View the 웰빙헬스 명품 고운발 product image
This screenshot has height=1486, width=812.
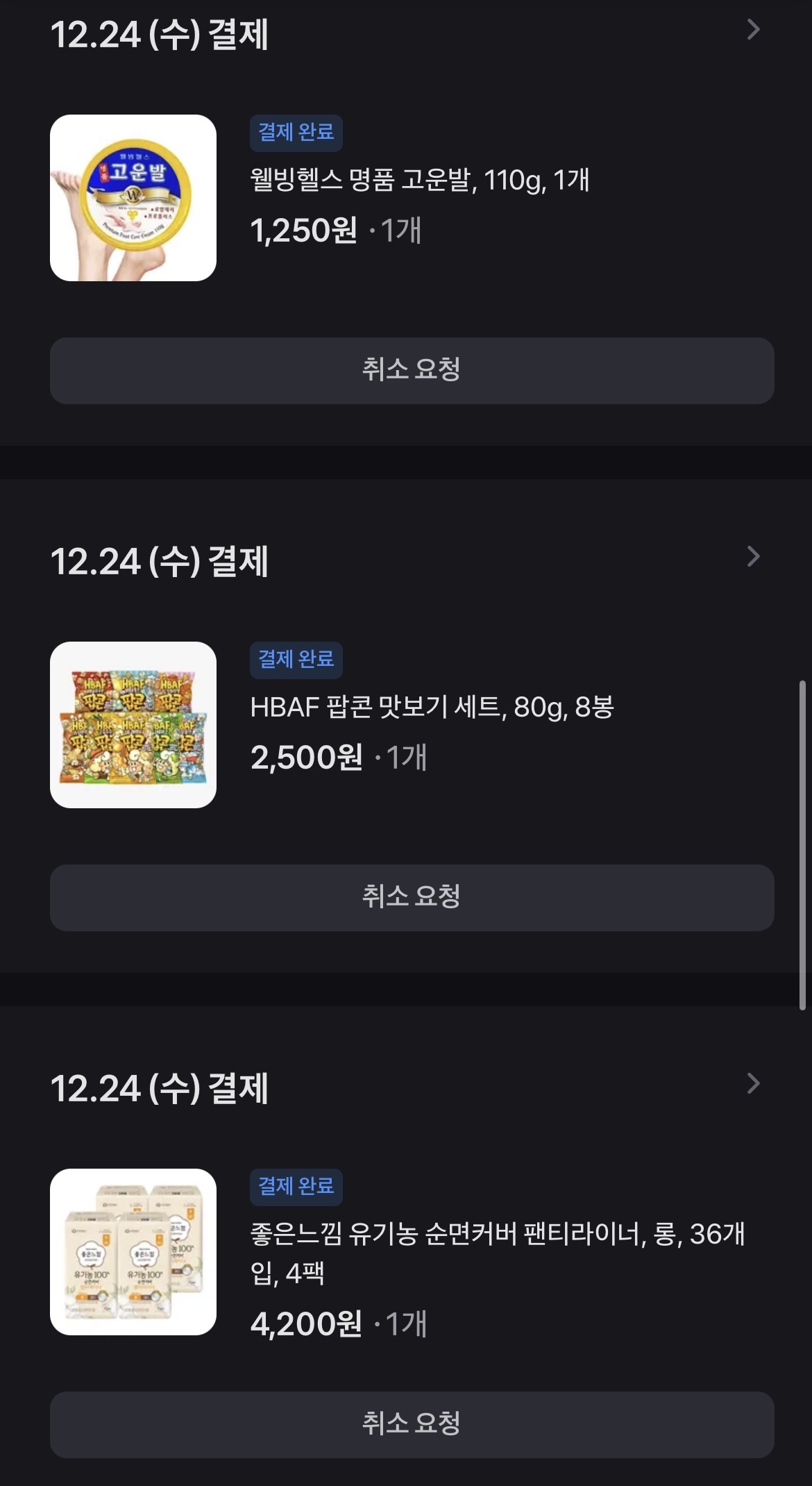click(133, 198)
